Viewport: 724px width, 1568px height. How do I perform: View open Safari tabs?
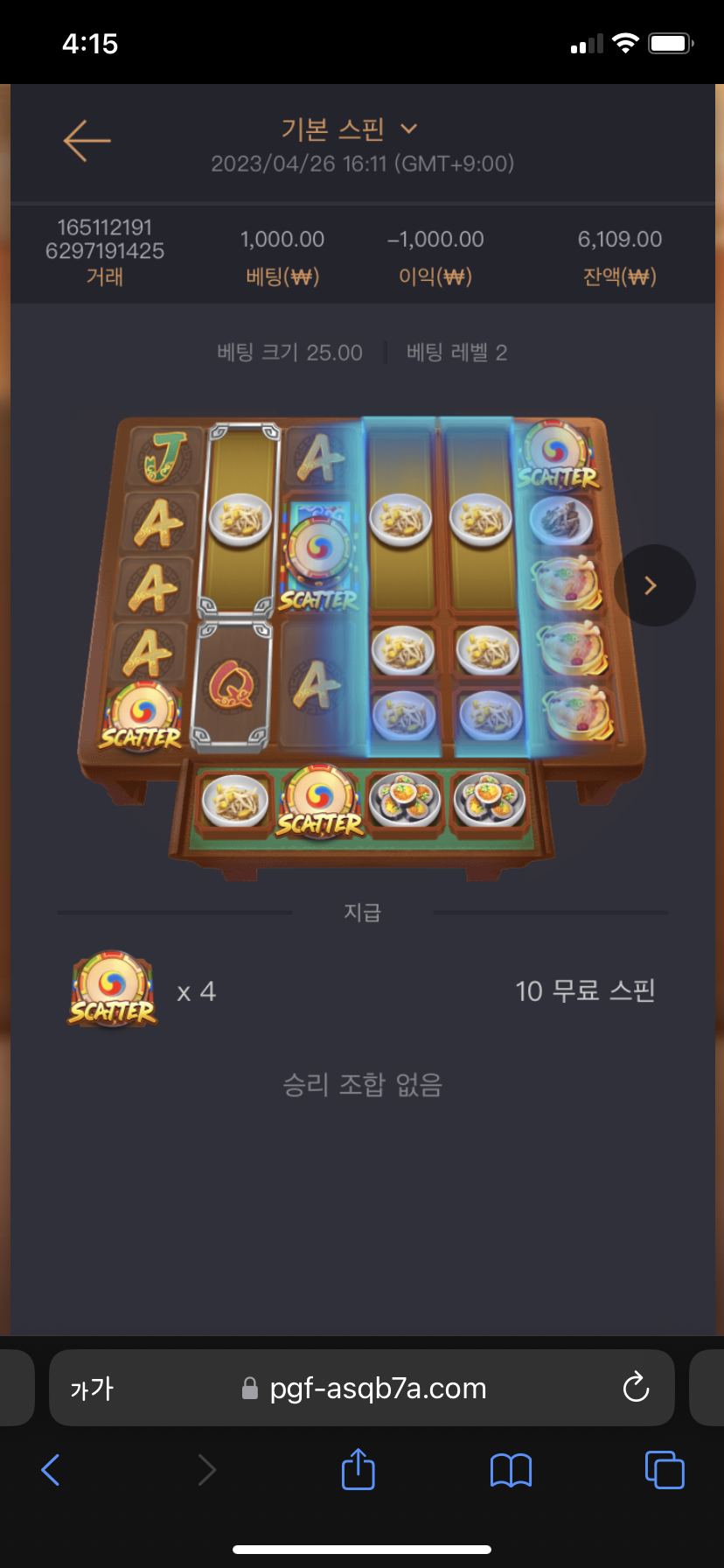point(664,1470)
